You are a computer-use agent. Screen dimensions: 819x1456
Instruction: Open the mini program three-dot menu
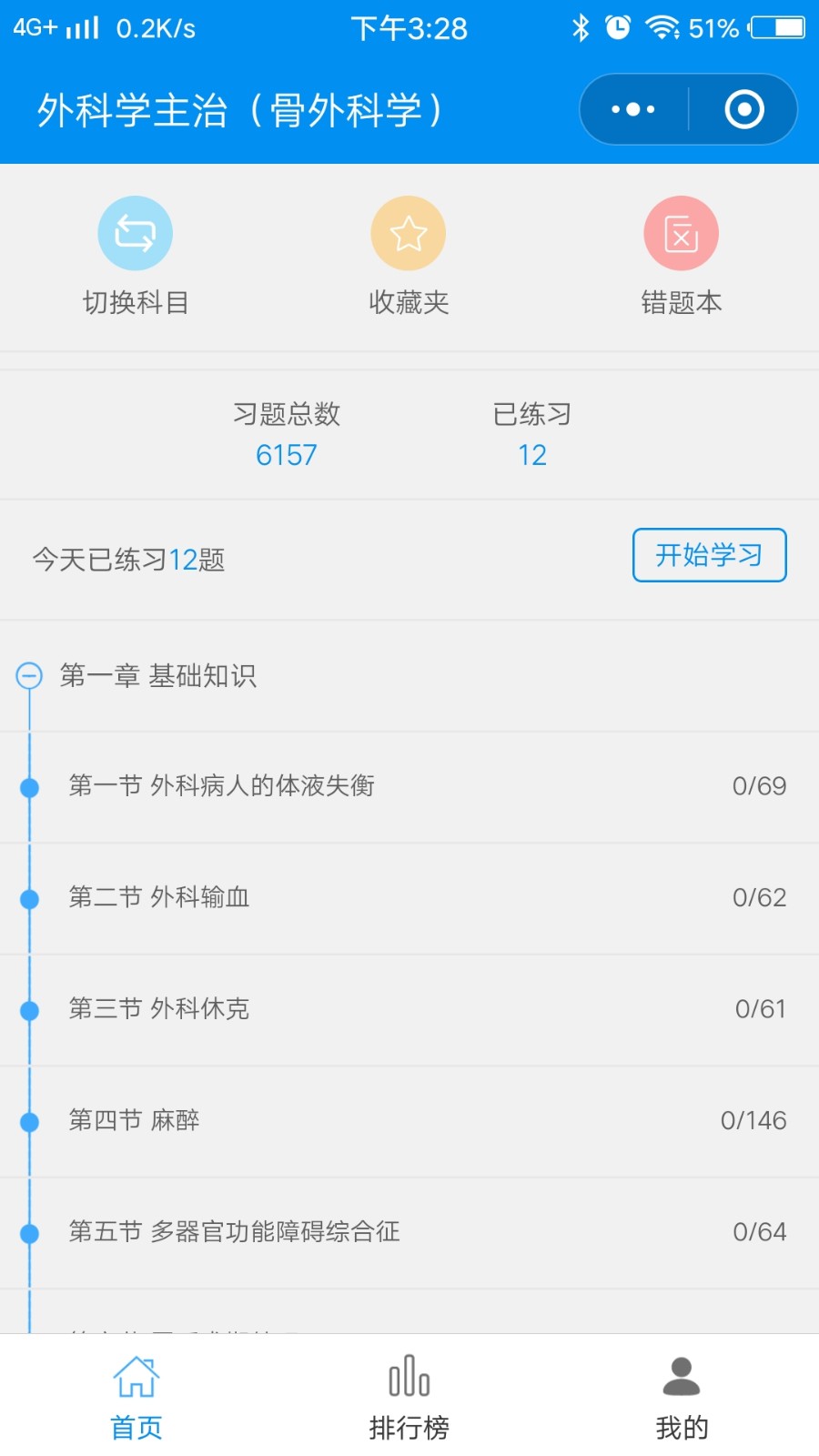pos(633,109)
